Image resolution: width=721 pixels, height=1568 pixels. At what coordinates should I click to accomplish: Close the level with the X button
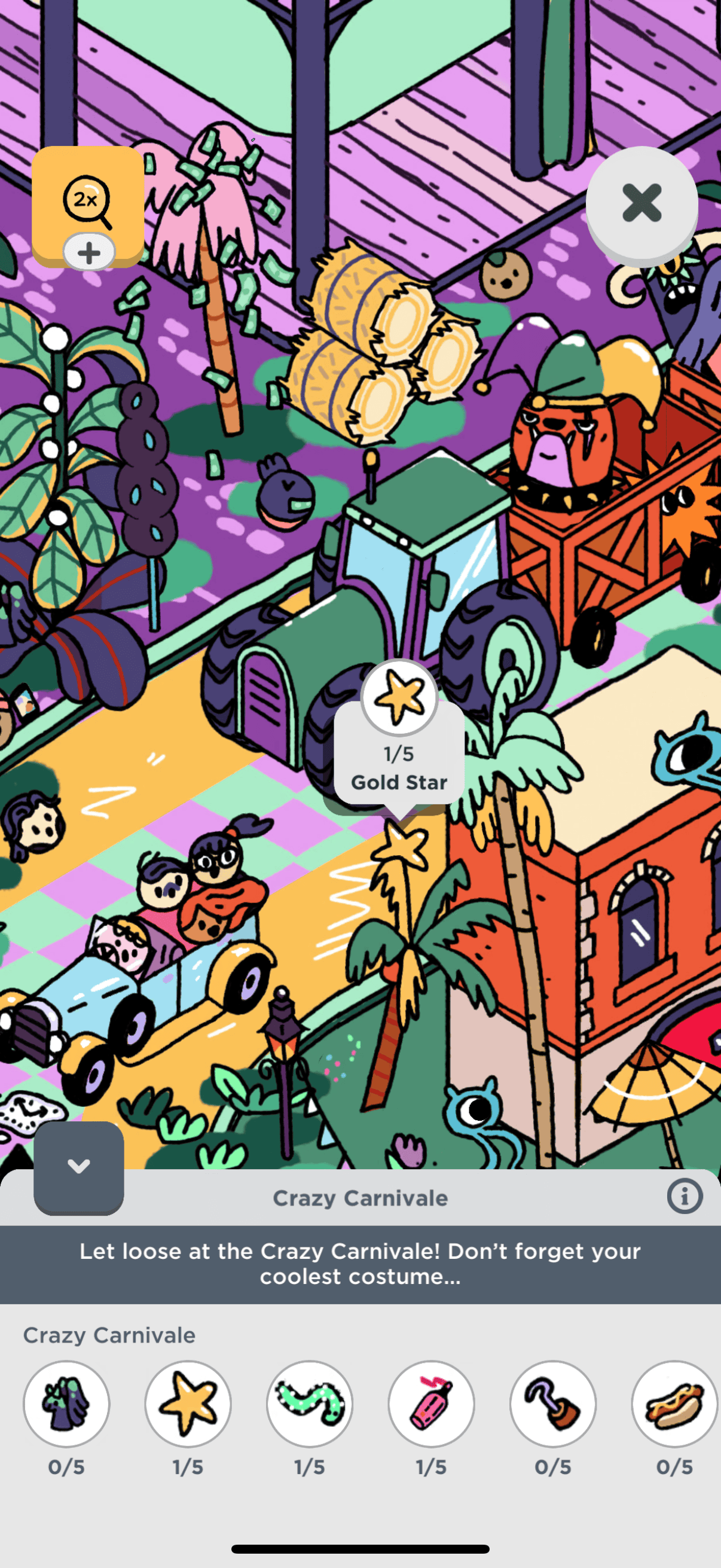[x=641, y=203]
